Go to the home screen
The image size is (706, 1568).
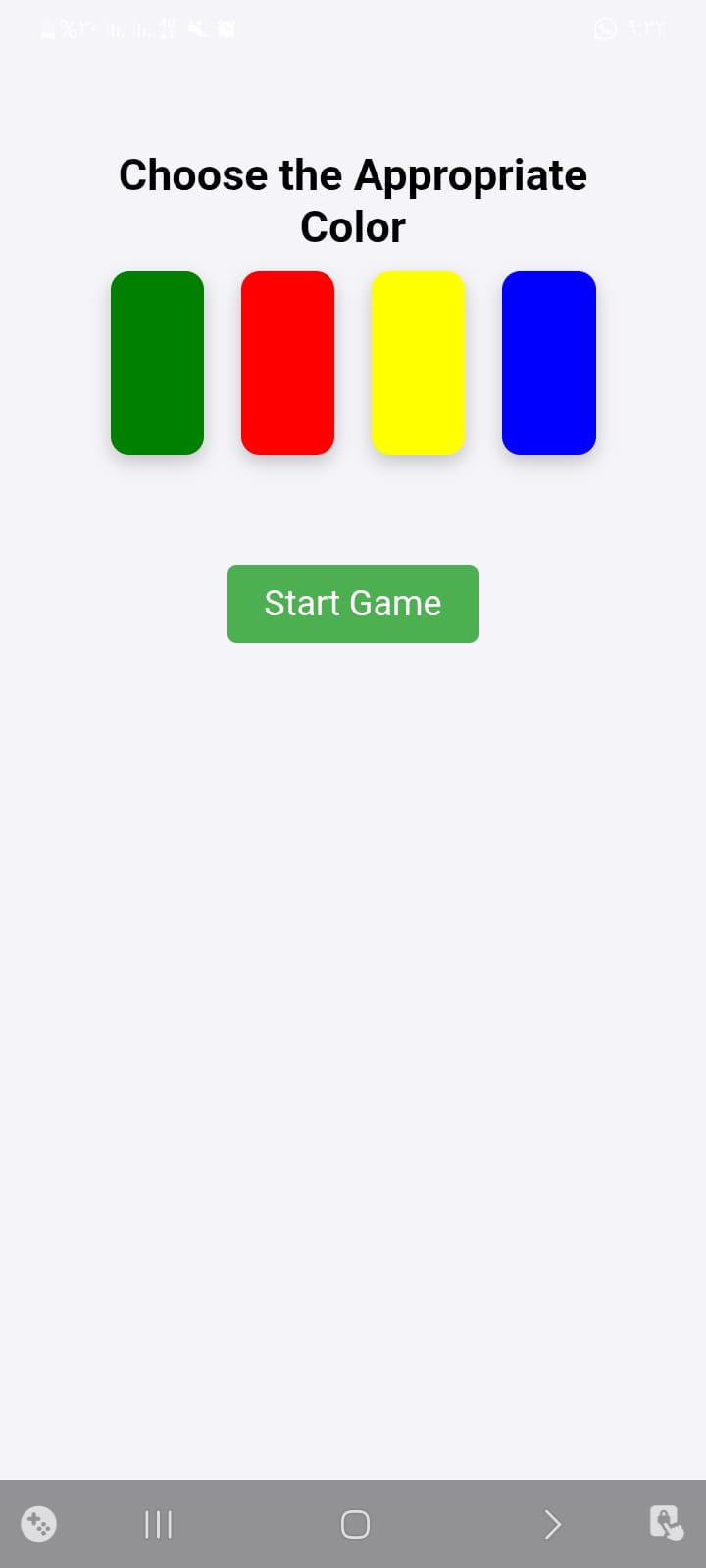[355, 1524]
